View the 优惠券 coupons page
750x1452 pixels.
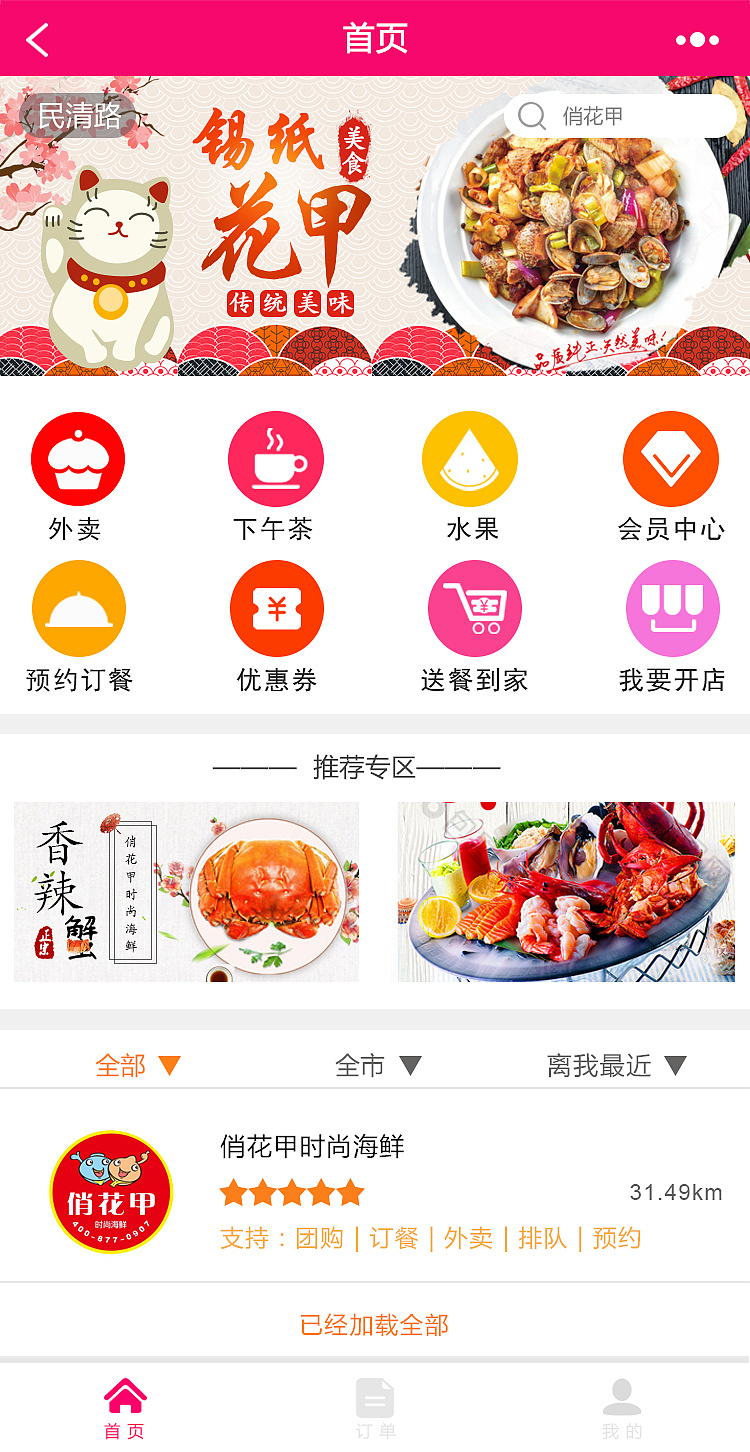pyautogui.click(x=276, y=607)
